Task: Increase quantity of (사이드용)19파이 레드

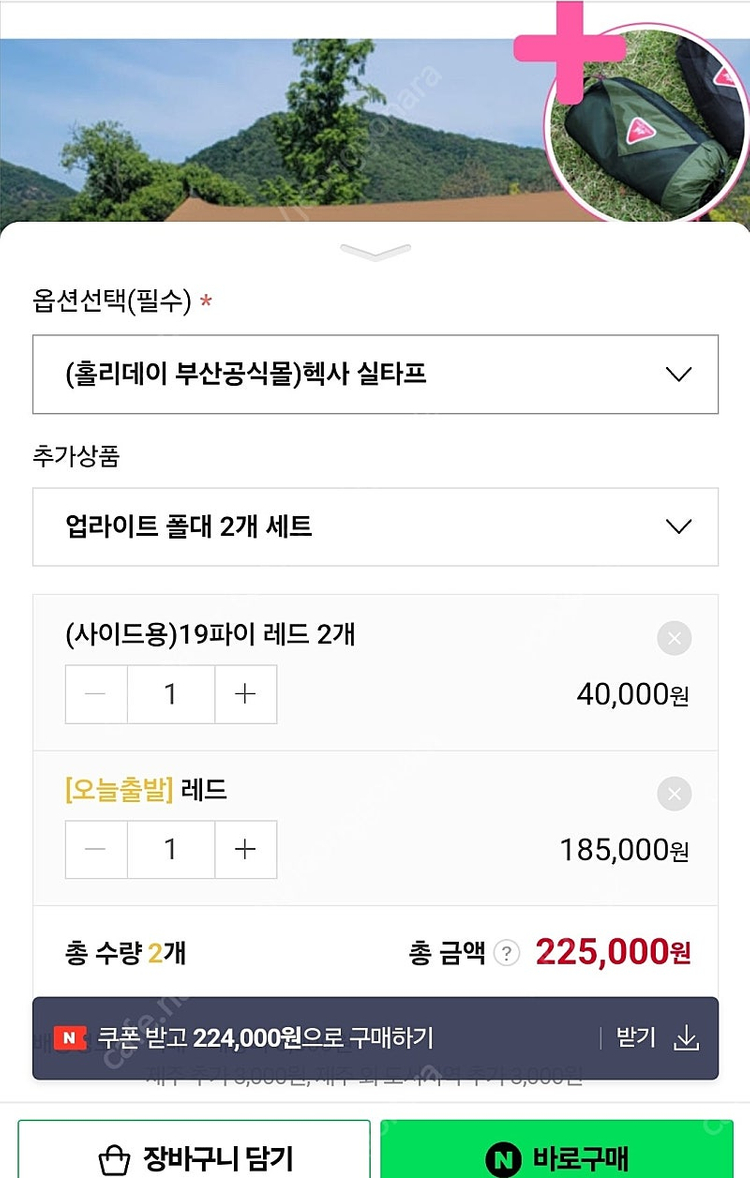Action: click(245, 694)
